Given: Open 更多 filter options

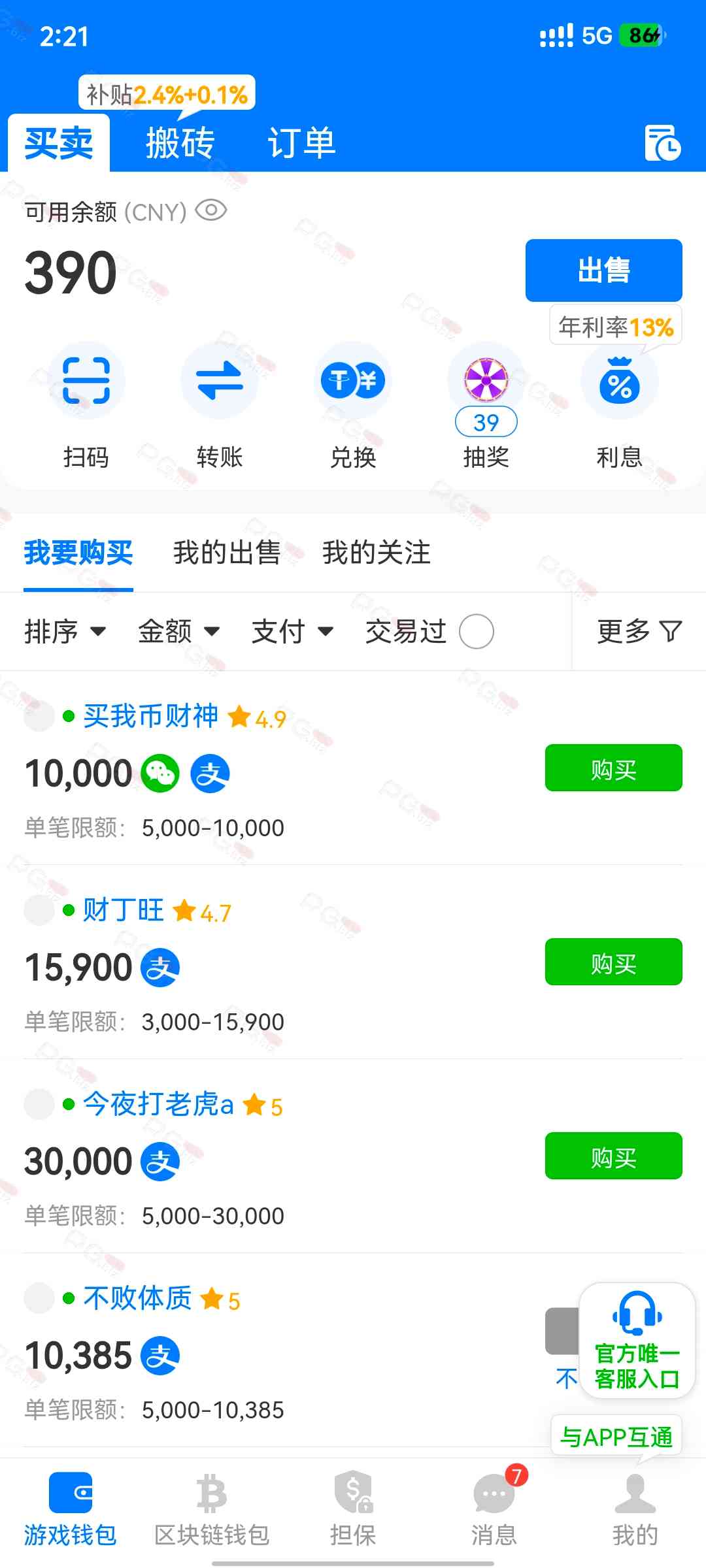Looking at the screenshot, I should coord(639,631).
